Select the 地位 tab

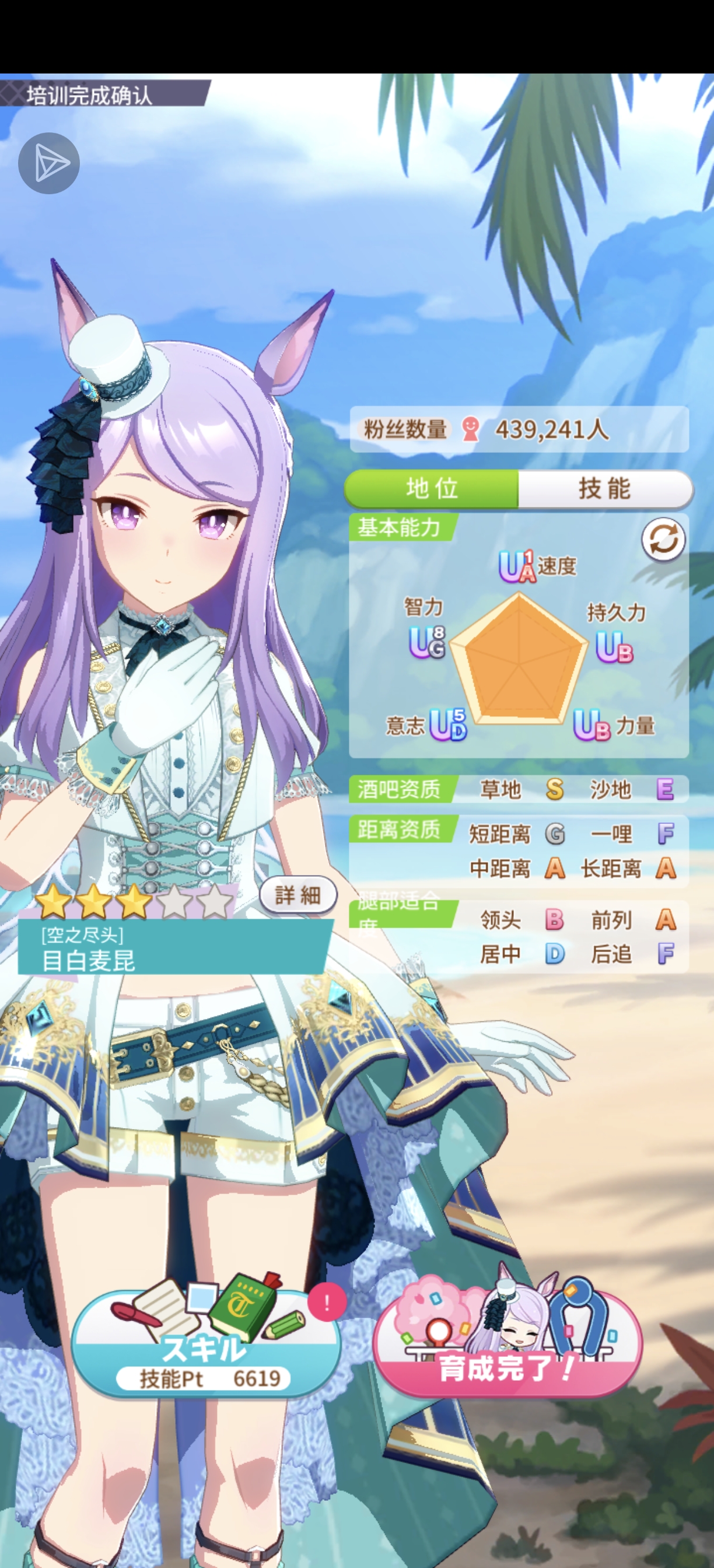coord(432,488)
